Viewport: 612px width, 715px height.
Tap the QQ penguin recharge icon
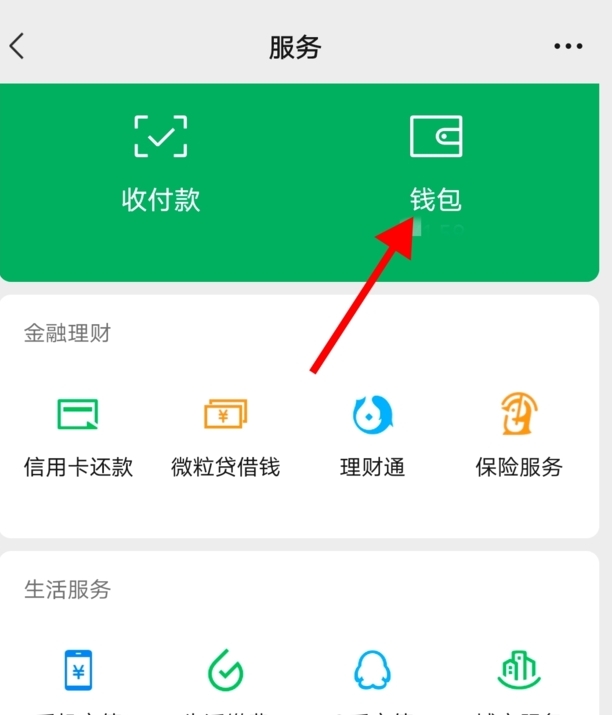(373, 672)
